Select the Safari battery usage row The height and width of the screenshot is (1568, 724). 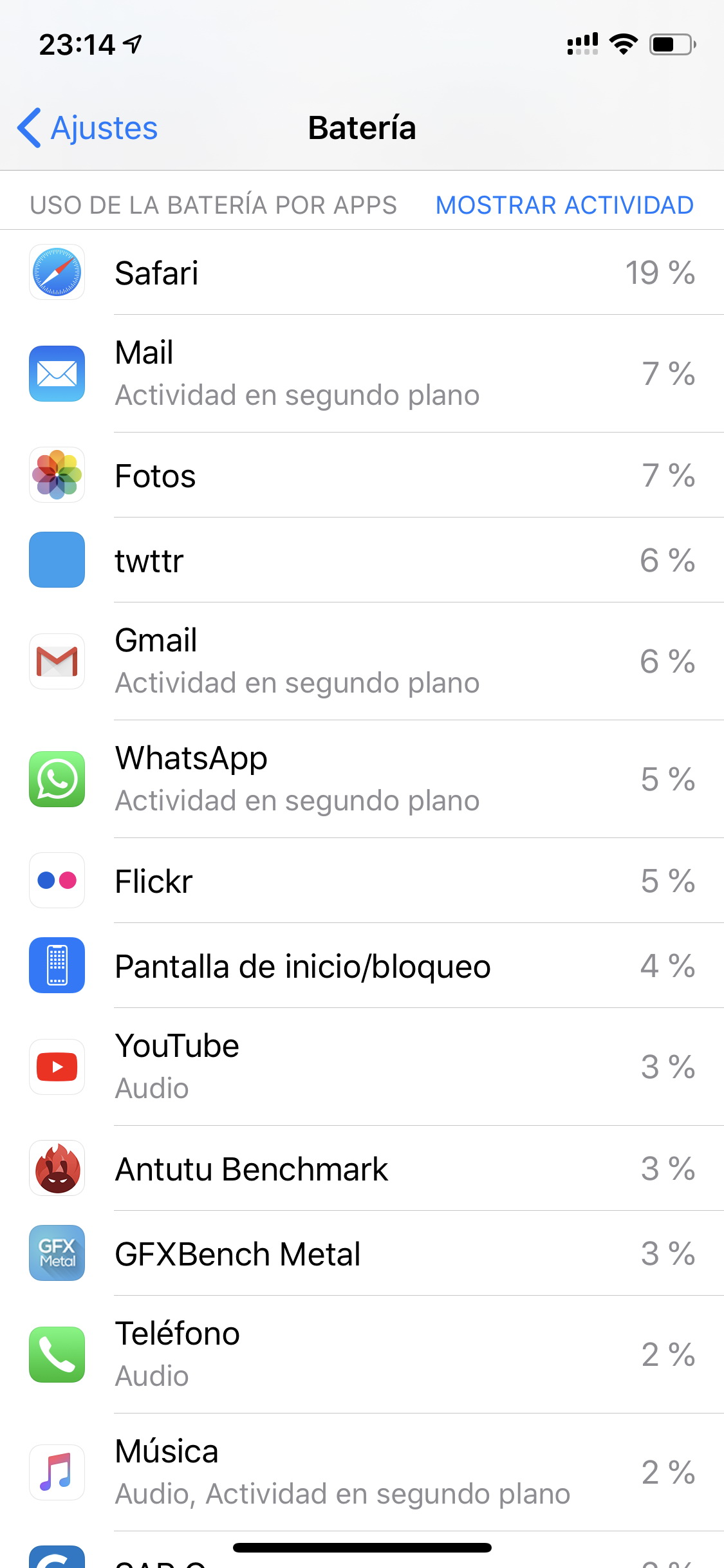pos(362,272)
